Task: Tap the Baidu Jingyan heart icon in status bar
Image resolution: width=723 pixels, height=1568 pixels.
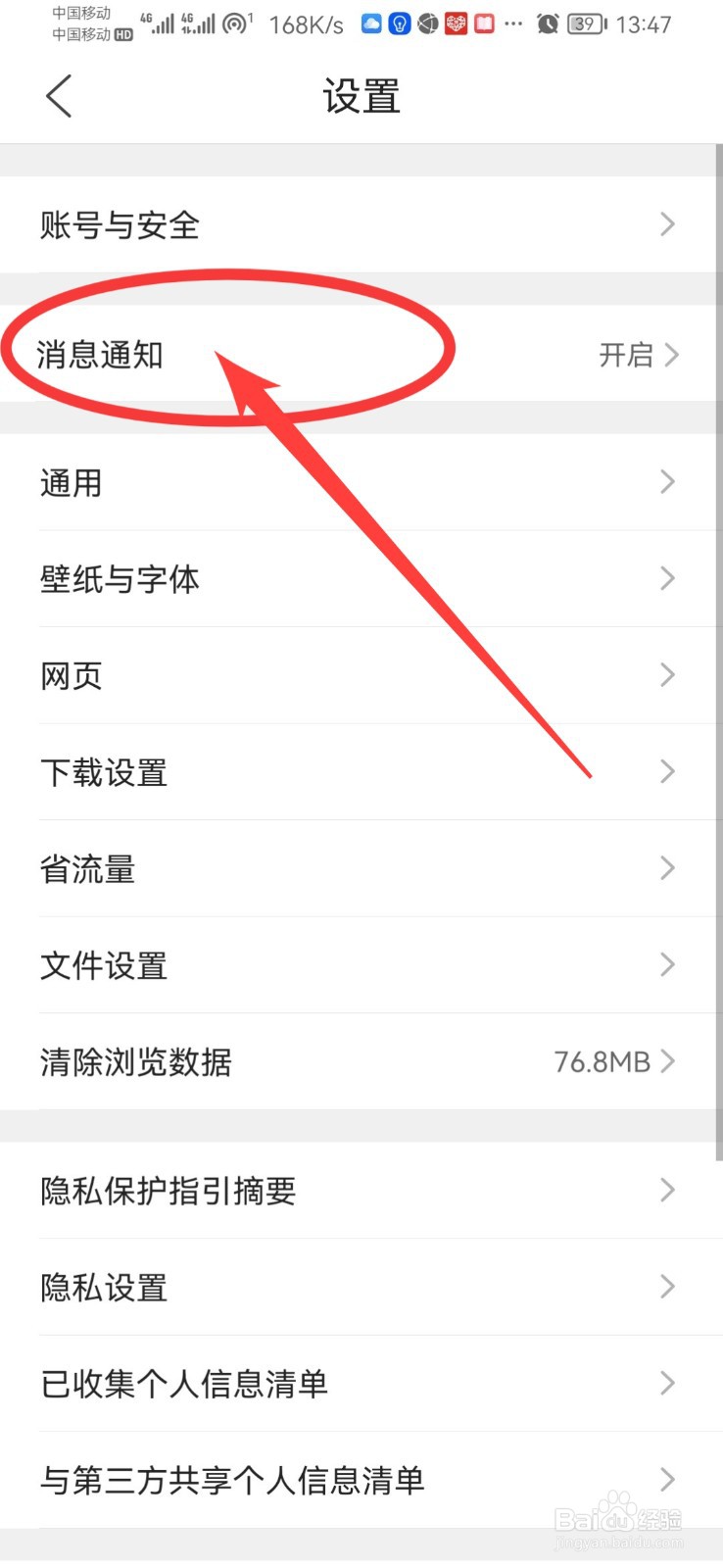Action: [455, 24]
